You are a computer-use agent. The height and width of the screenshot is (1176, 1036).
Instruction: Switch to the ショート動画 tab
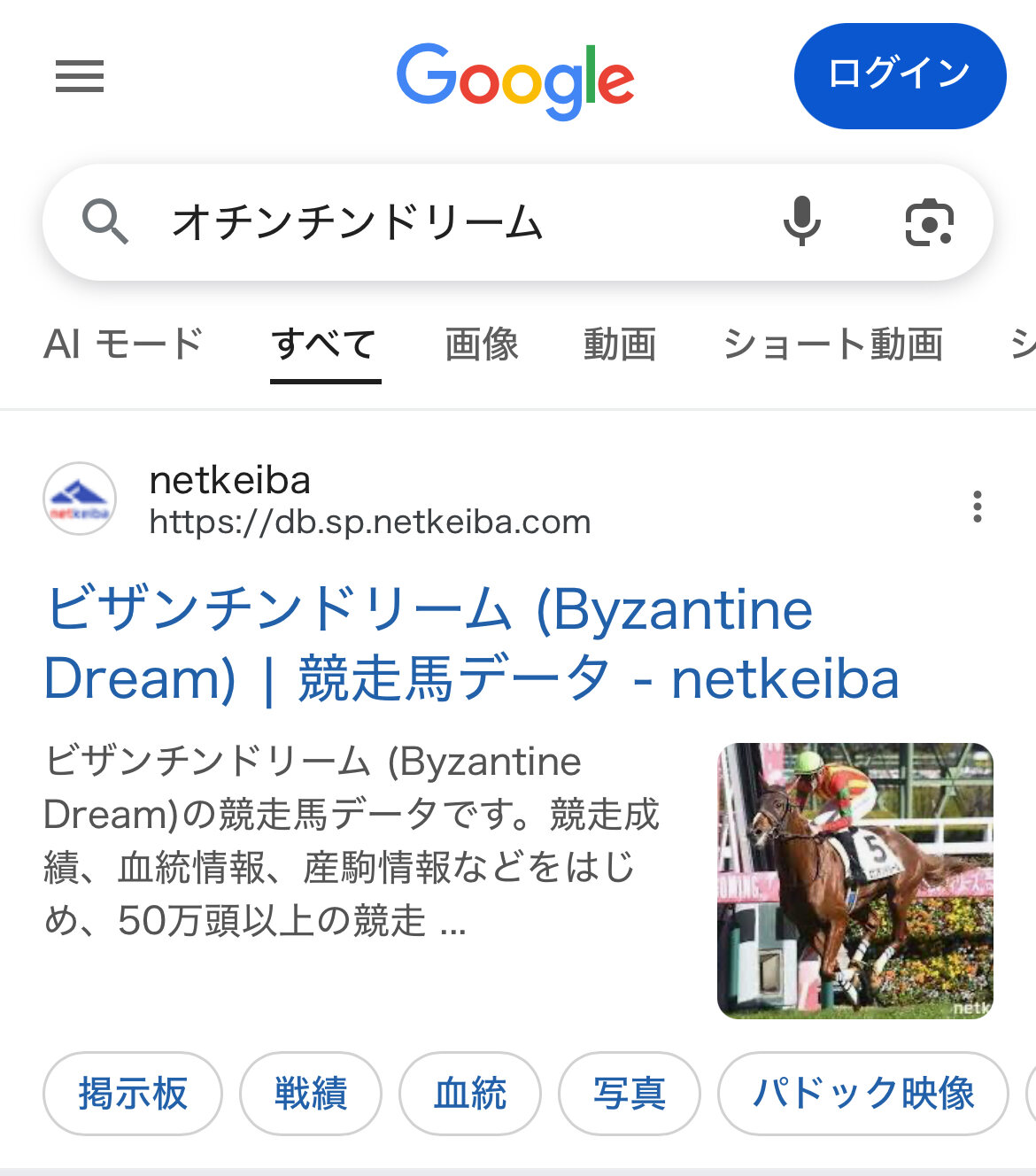pos(833,344)
